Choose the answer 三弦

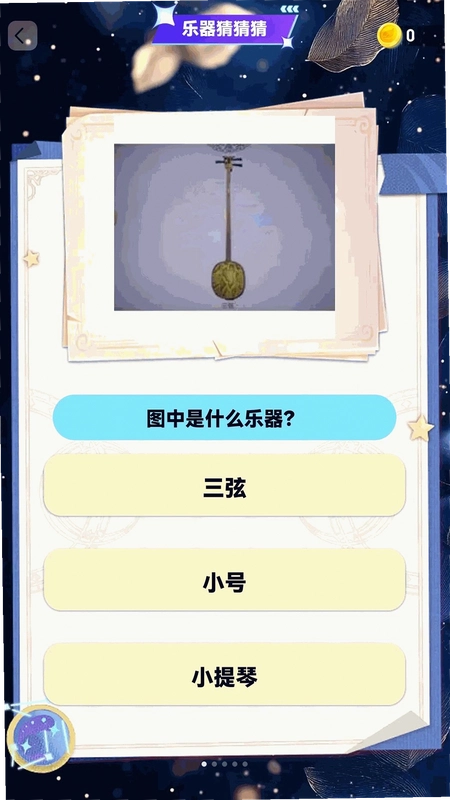(224, 485)
